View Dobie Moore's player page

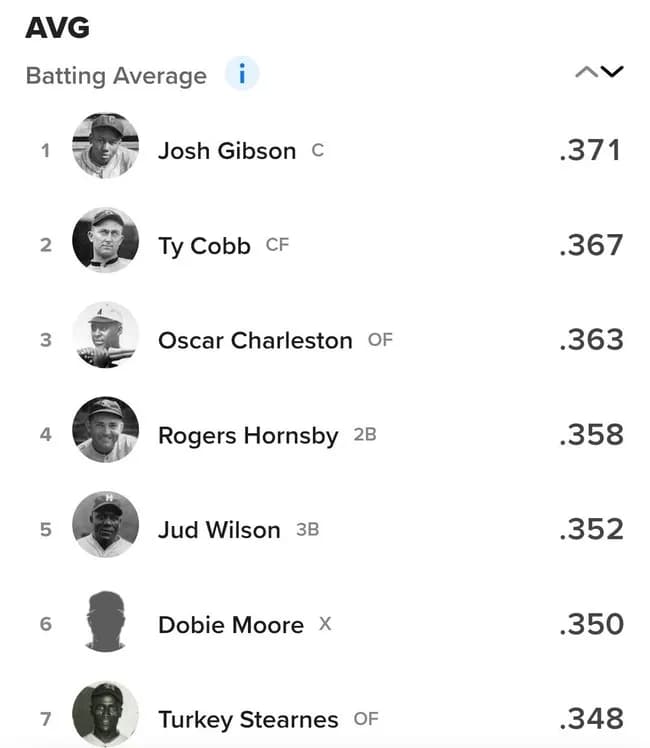click(231, 625)
